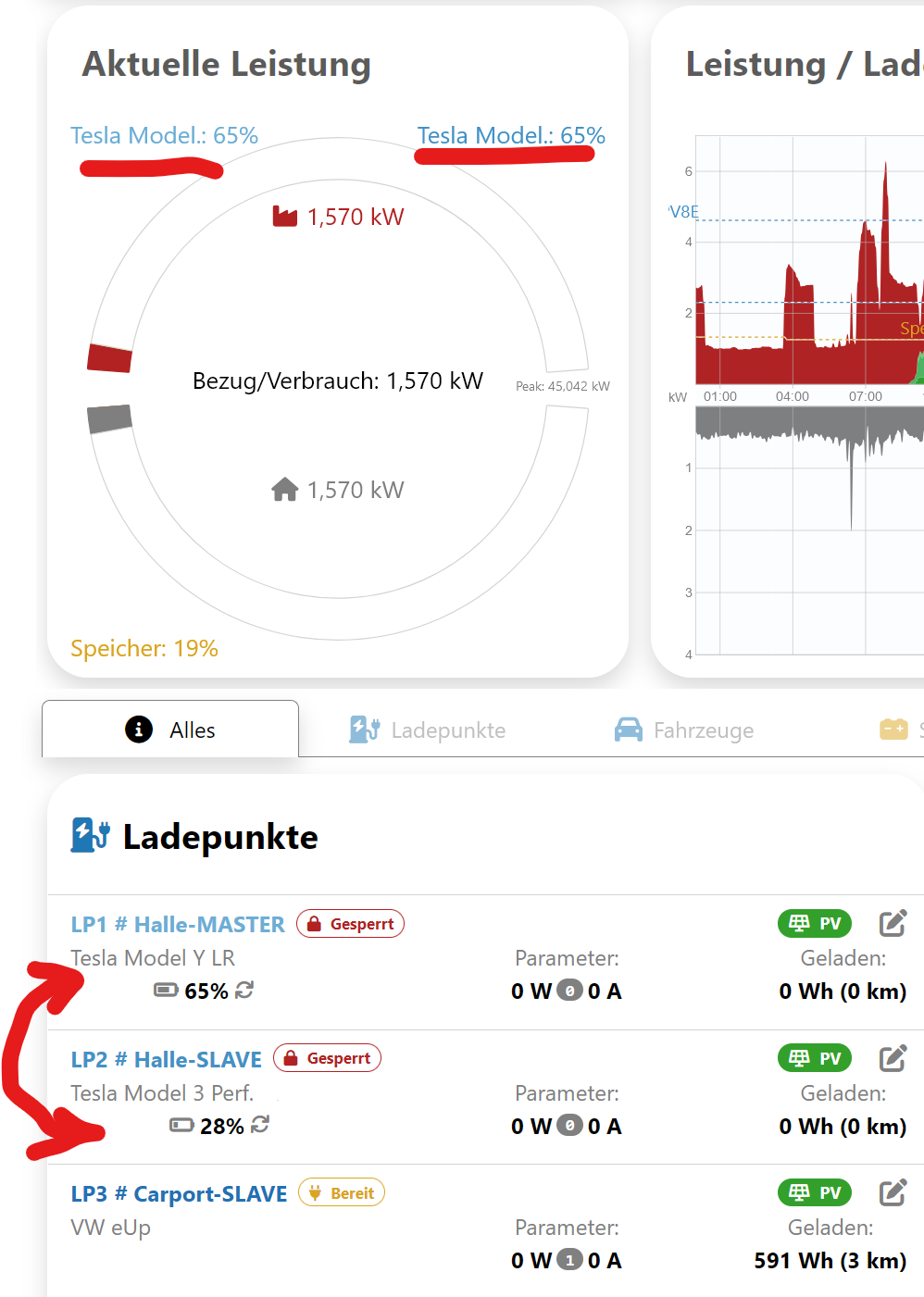Change PV charge mode on LP2 Halle-SLAVE
Image resolution: width=924 pixels, height=1297 pixels.
(815, 1058)
